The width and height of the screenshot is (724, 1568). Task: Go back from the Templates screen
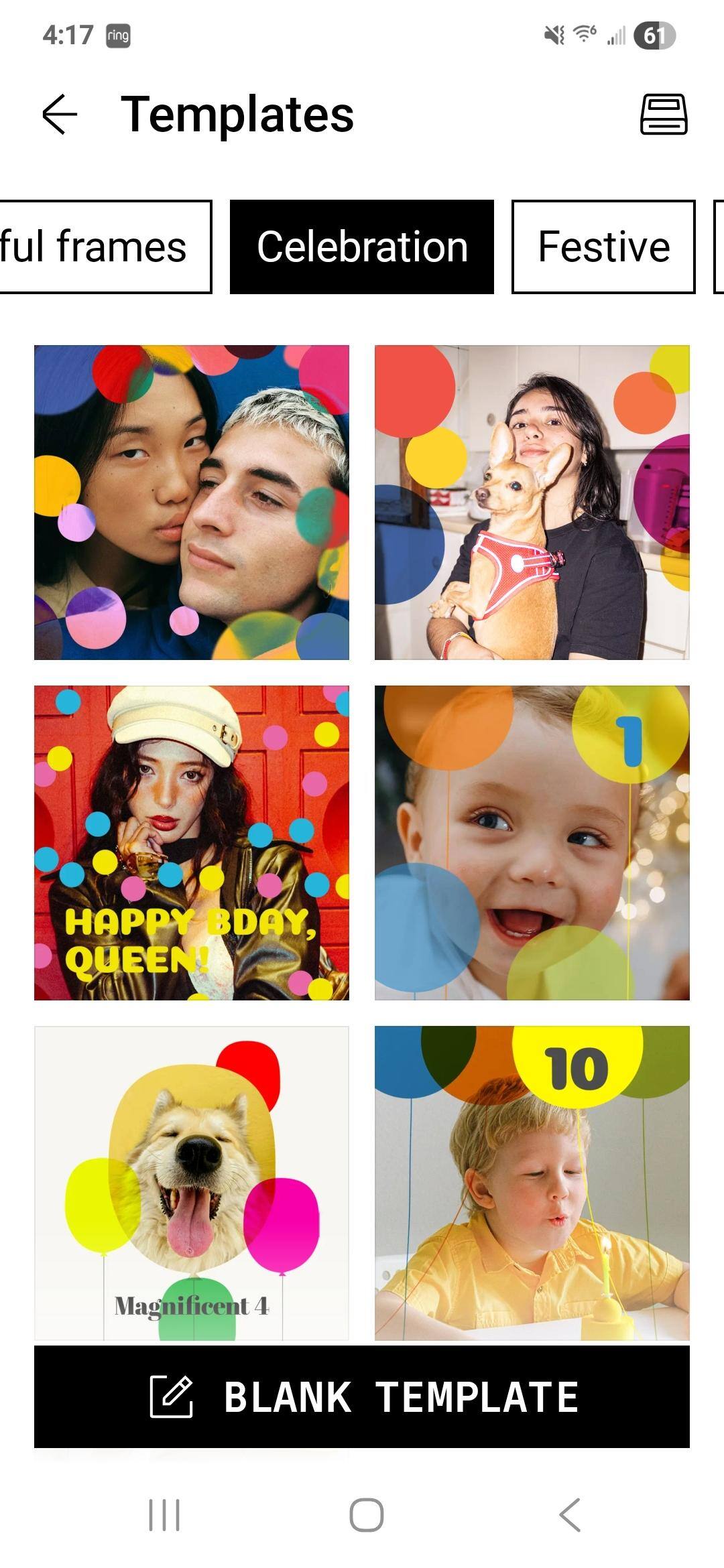60,115
